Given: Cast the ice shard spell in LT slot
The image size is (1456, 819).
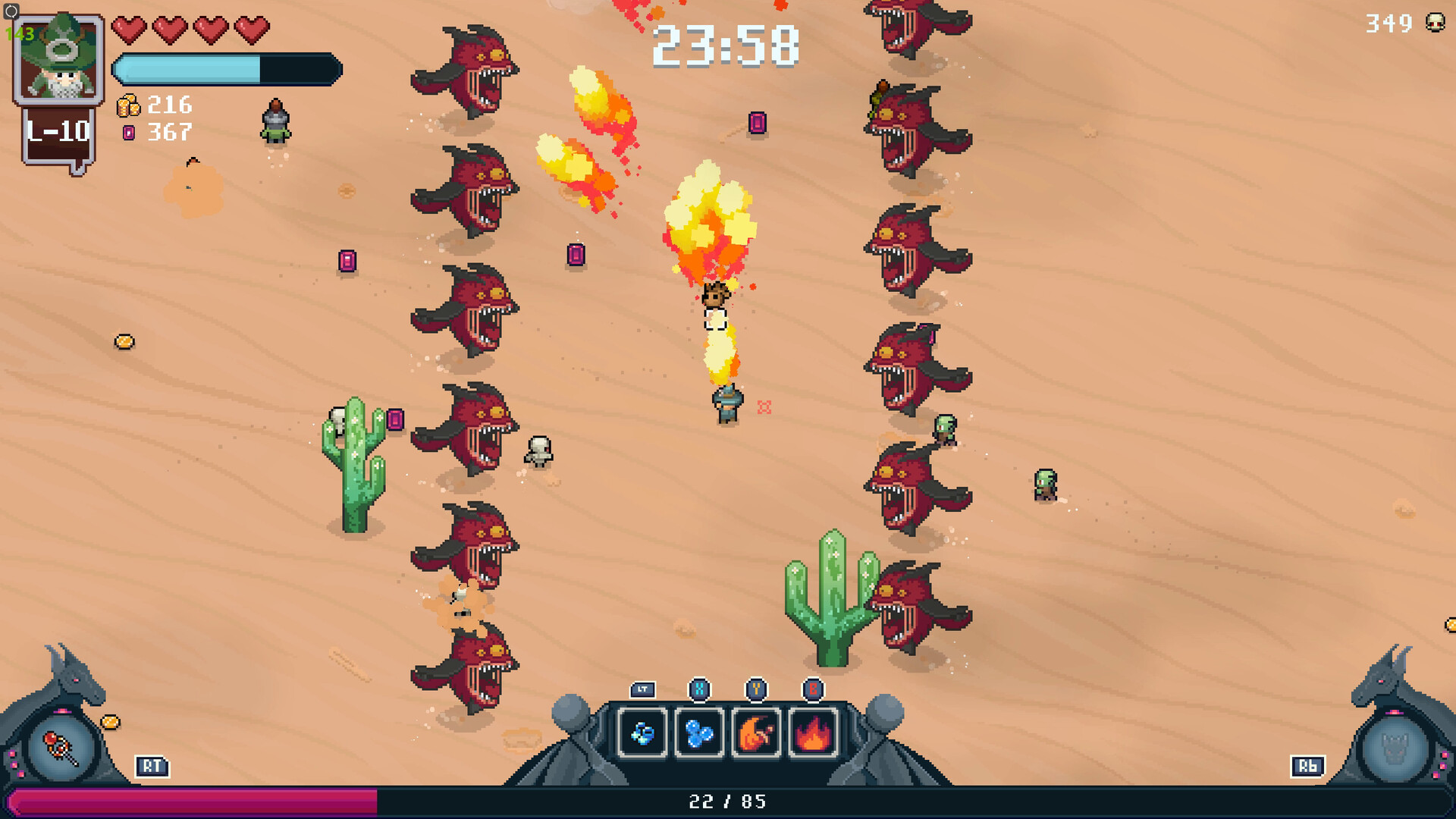Looking at the screenshot, I should tap(642, 733).
